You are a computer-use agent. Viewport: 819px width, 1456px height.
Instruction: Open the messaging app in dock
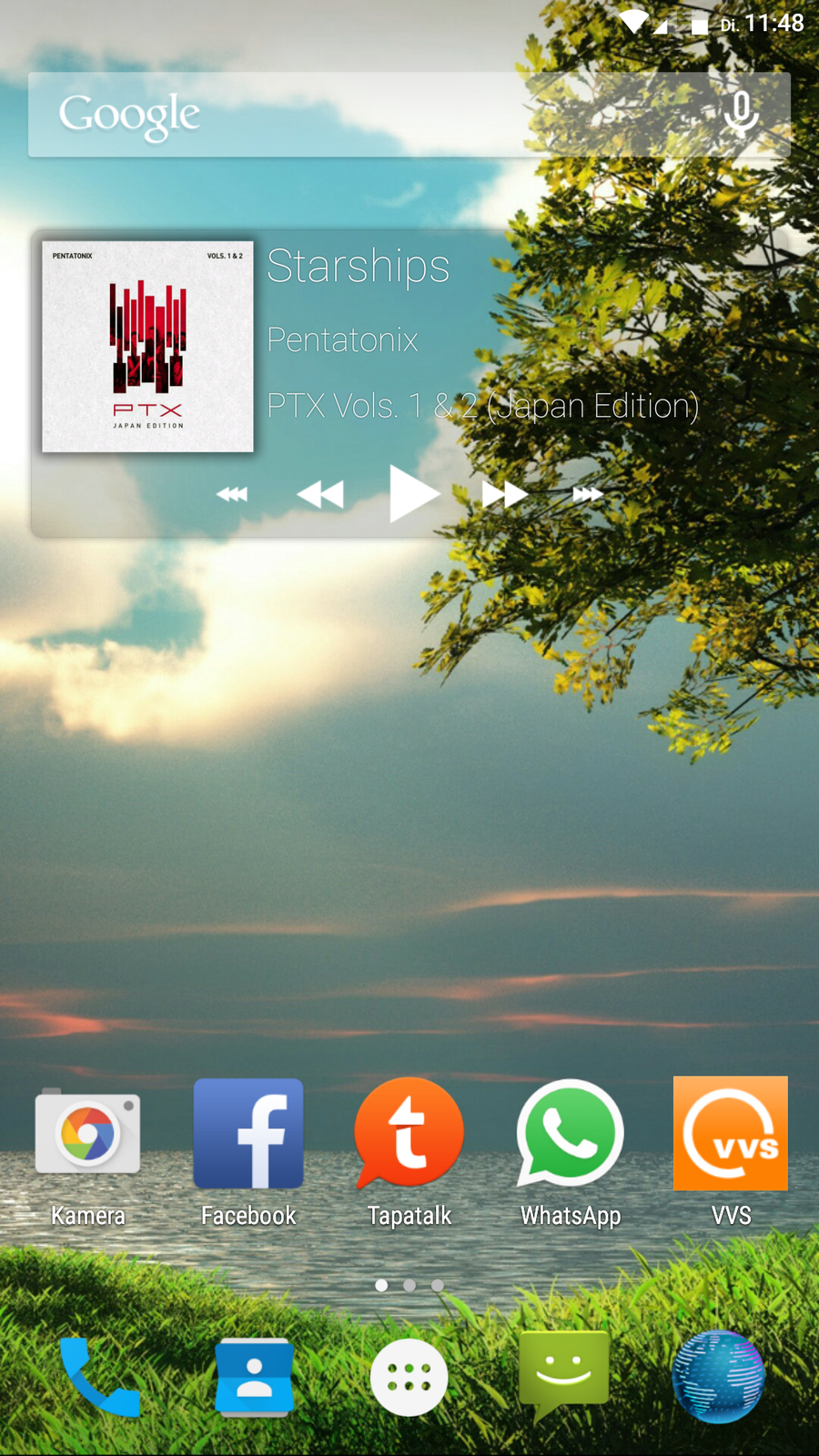click(x=563, y=1374)
